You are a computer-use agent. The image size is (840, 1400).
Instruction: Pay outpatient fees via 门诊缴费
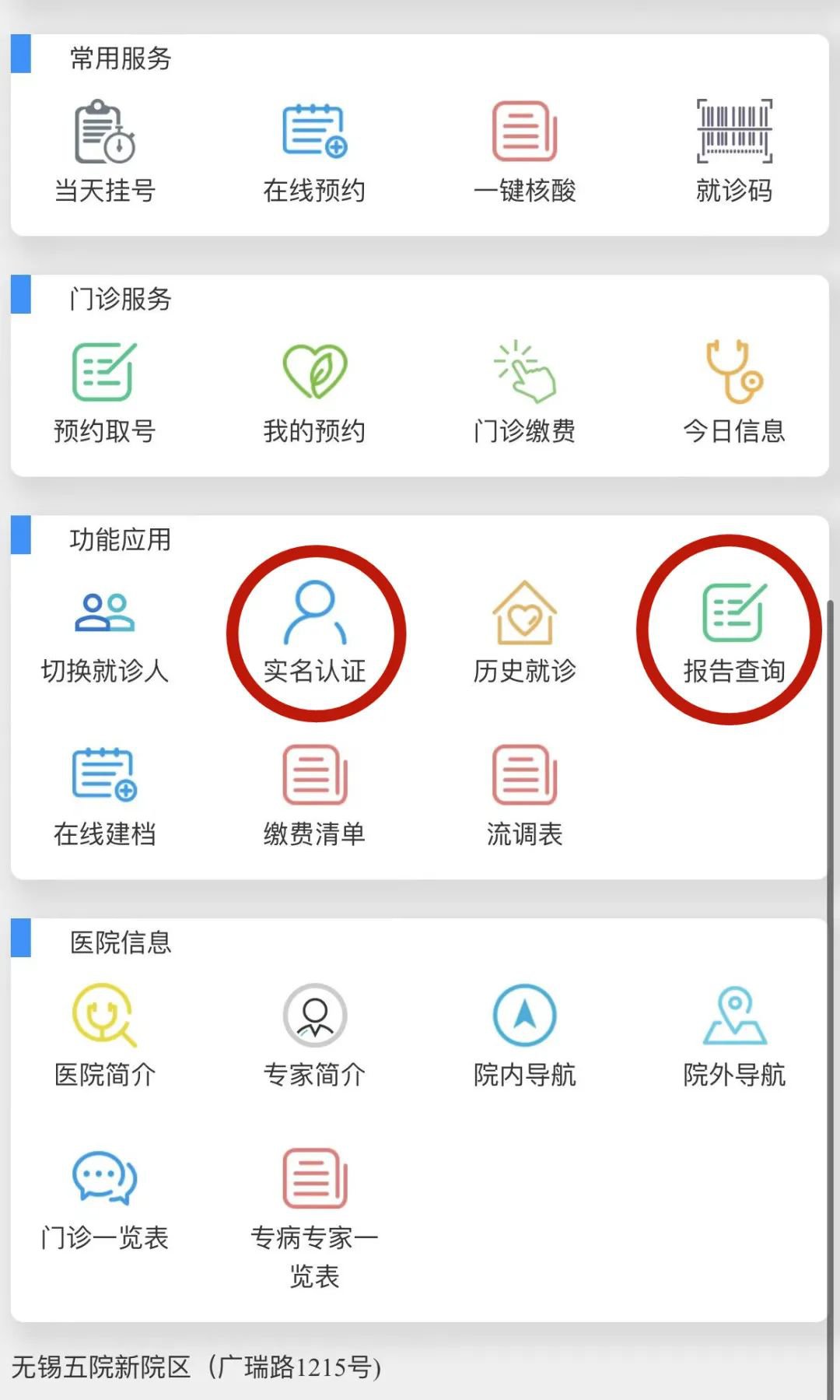pyautogui.click(x=525, y=393)
